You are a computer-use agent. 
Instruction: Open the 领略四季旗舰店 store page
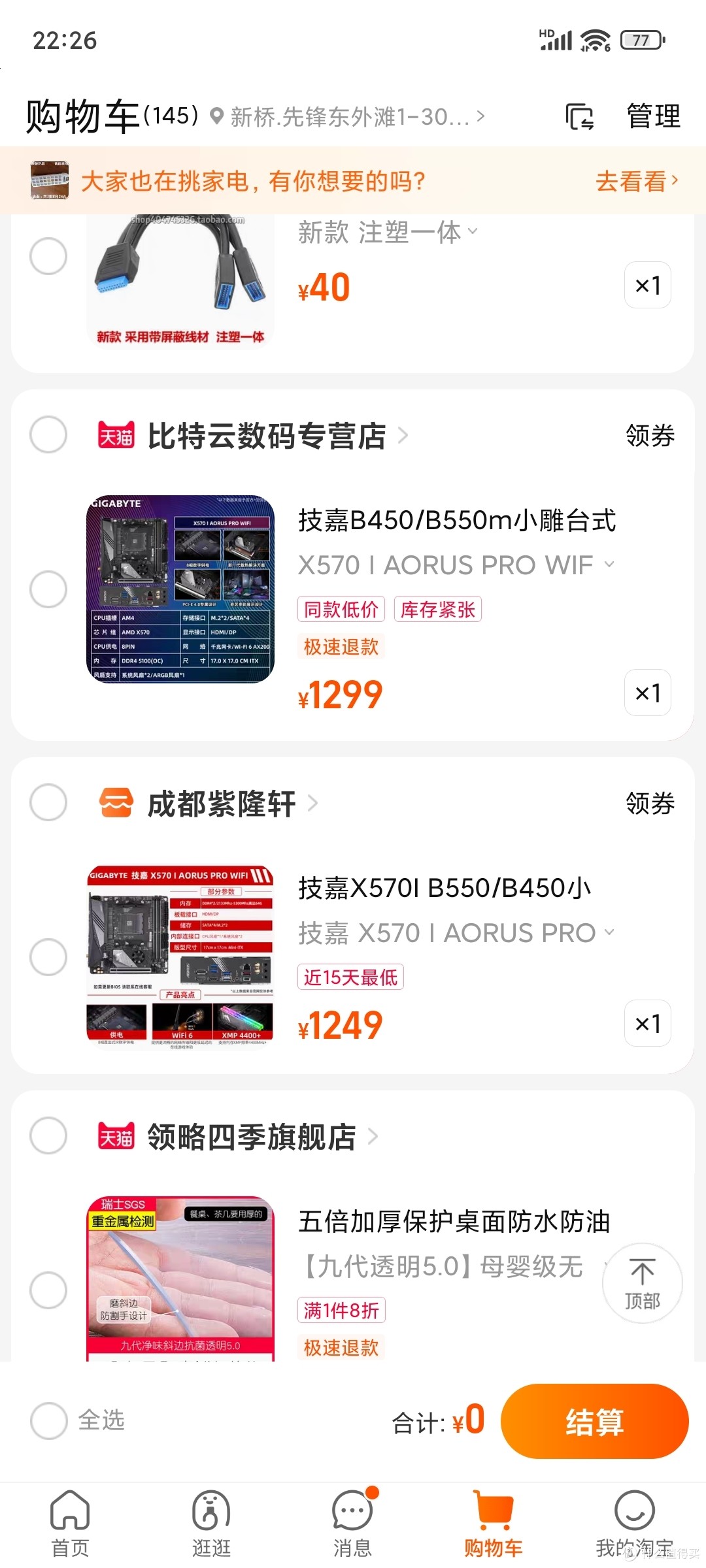252,1137
